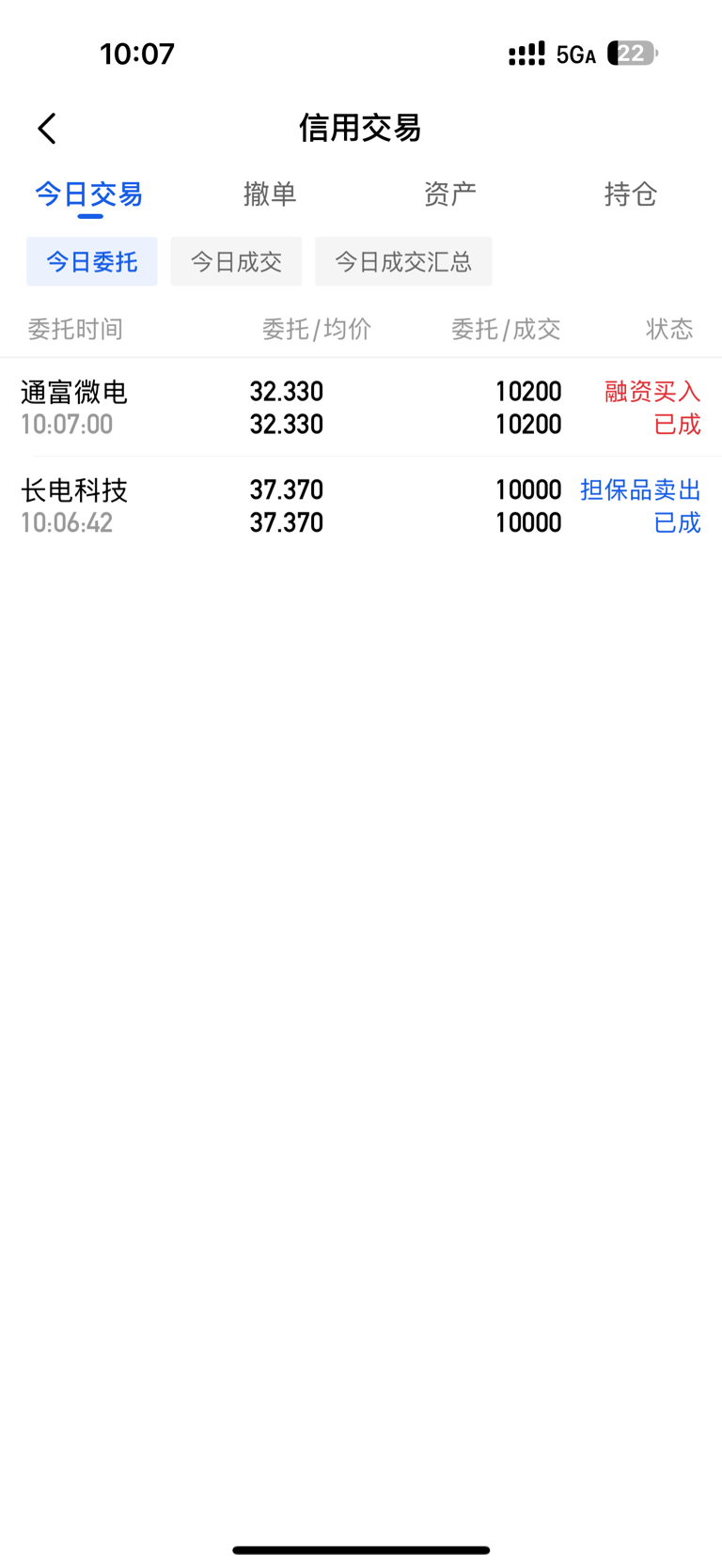722x1568 pixels.
Task: Switch to the 持仓 tab
Action: click(x=631, y=194)
